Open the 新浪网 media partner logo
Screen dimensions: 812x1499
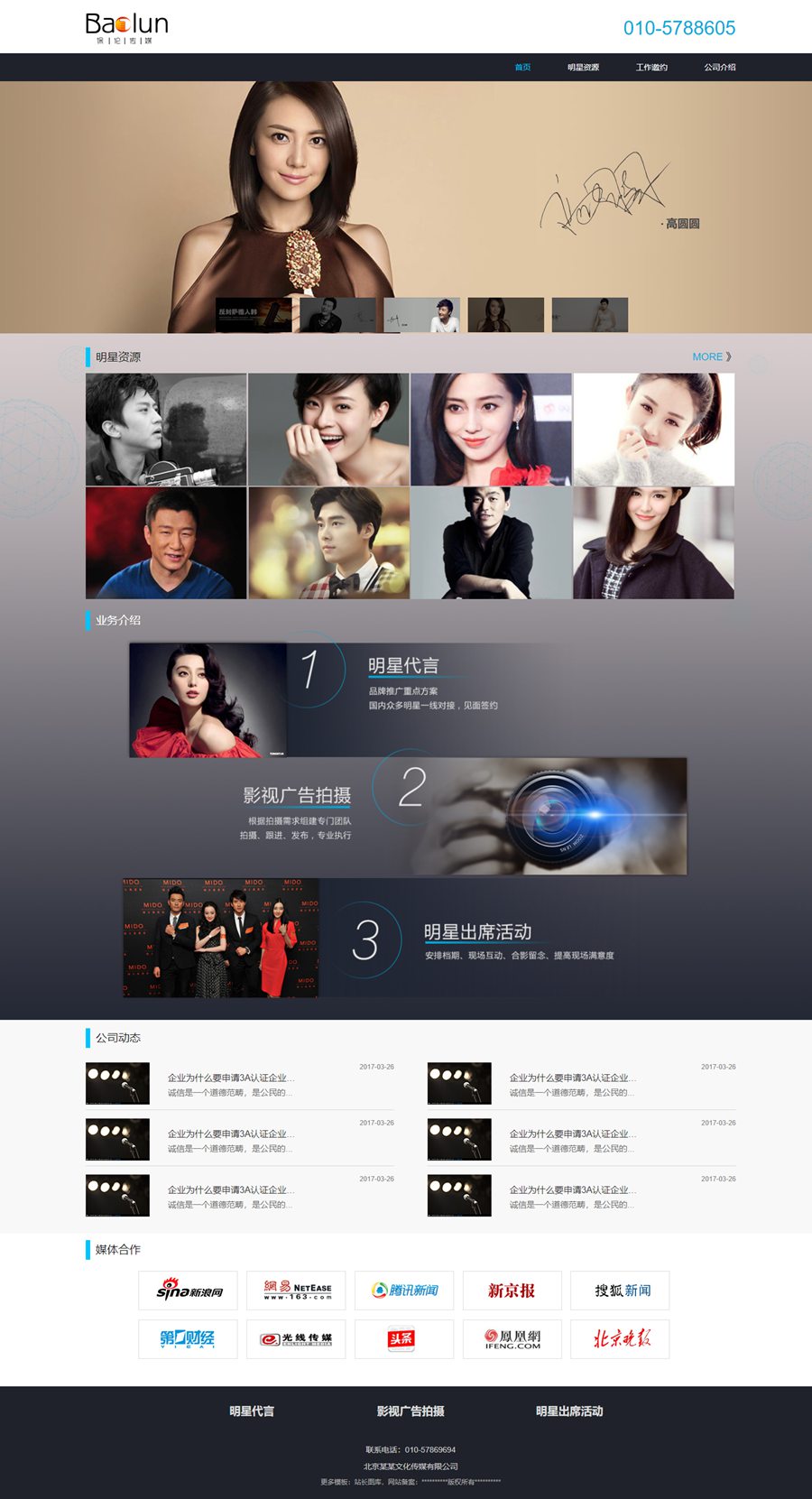tap(188, 1291)
